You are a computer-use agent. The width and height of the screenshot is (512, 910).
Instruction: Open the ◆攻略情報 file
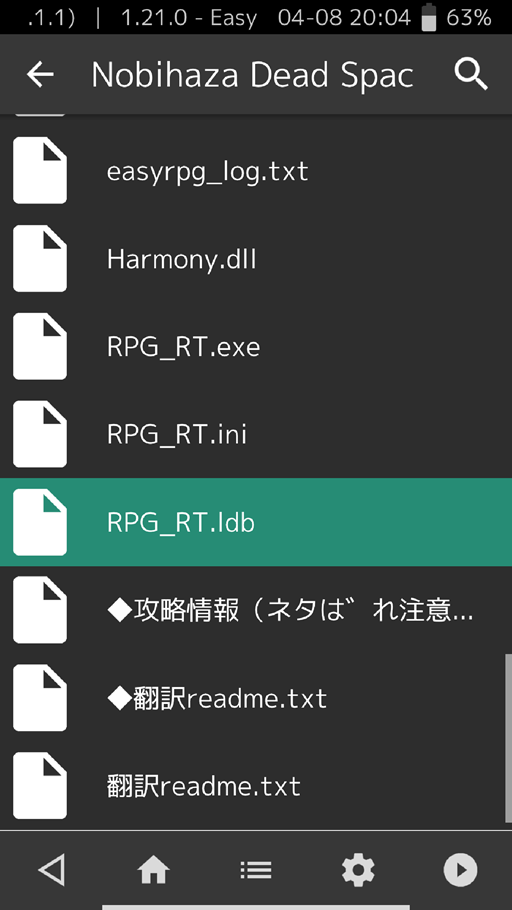click(x=256, y=610)
